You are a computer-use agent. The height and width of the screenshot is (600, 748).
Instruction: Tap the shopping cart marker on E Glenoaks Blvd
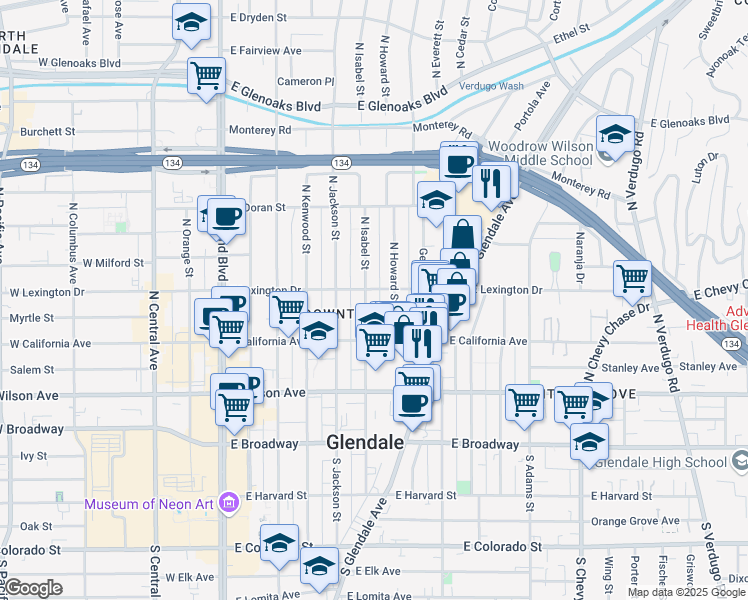(206, 75)
